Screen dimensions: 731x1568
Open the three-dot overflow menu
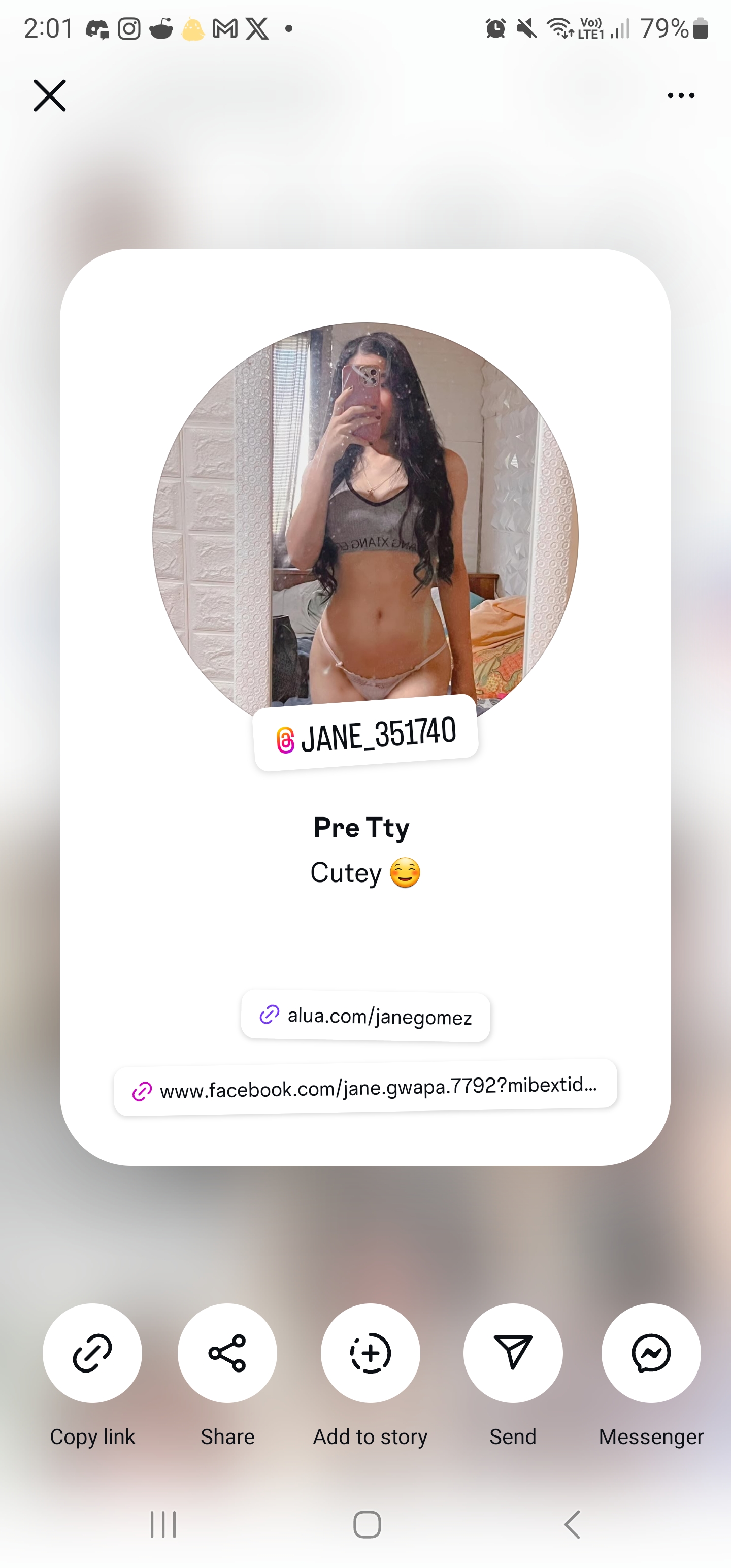(x=680, y=95)
